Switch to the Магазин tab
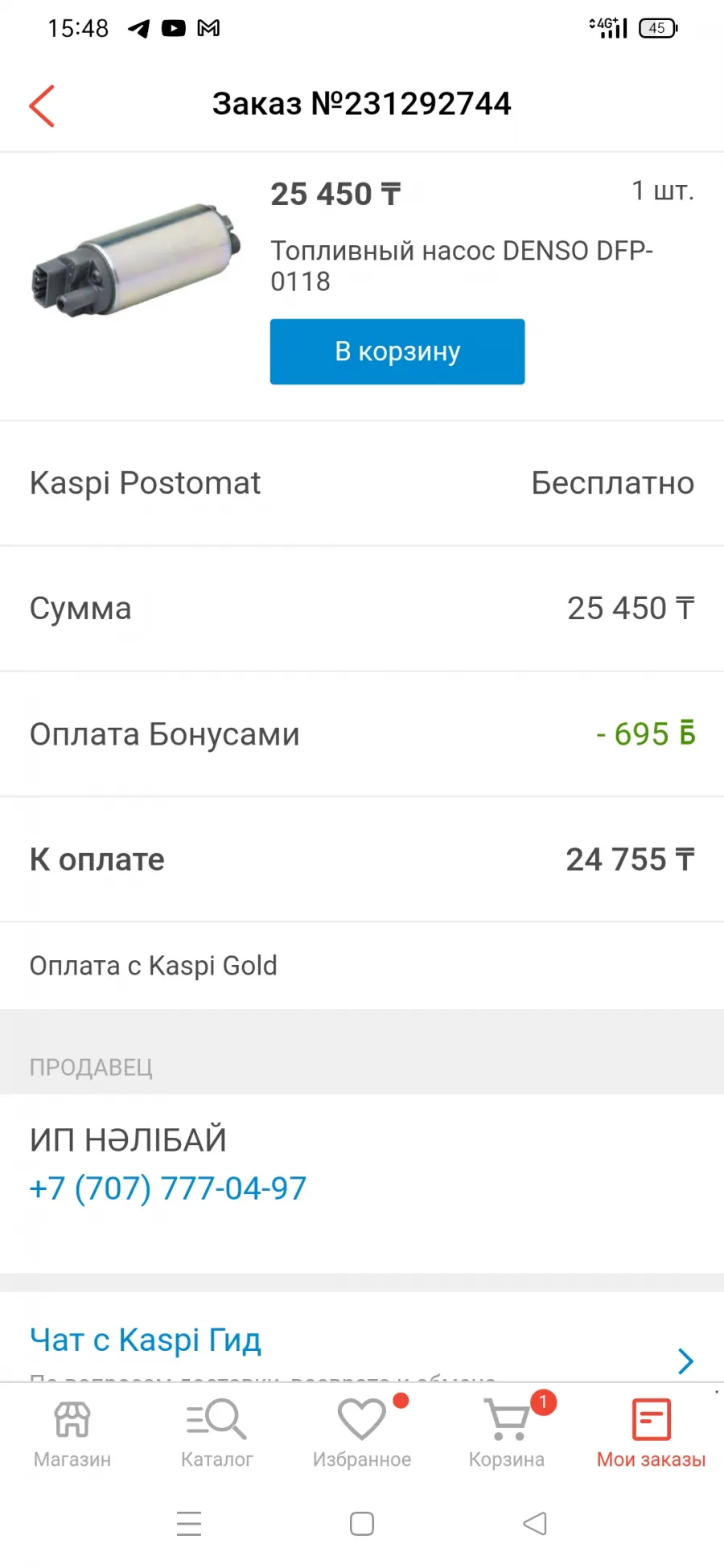The width and height of the screenshot is (724, 1568). 72,1435
